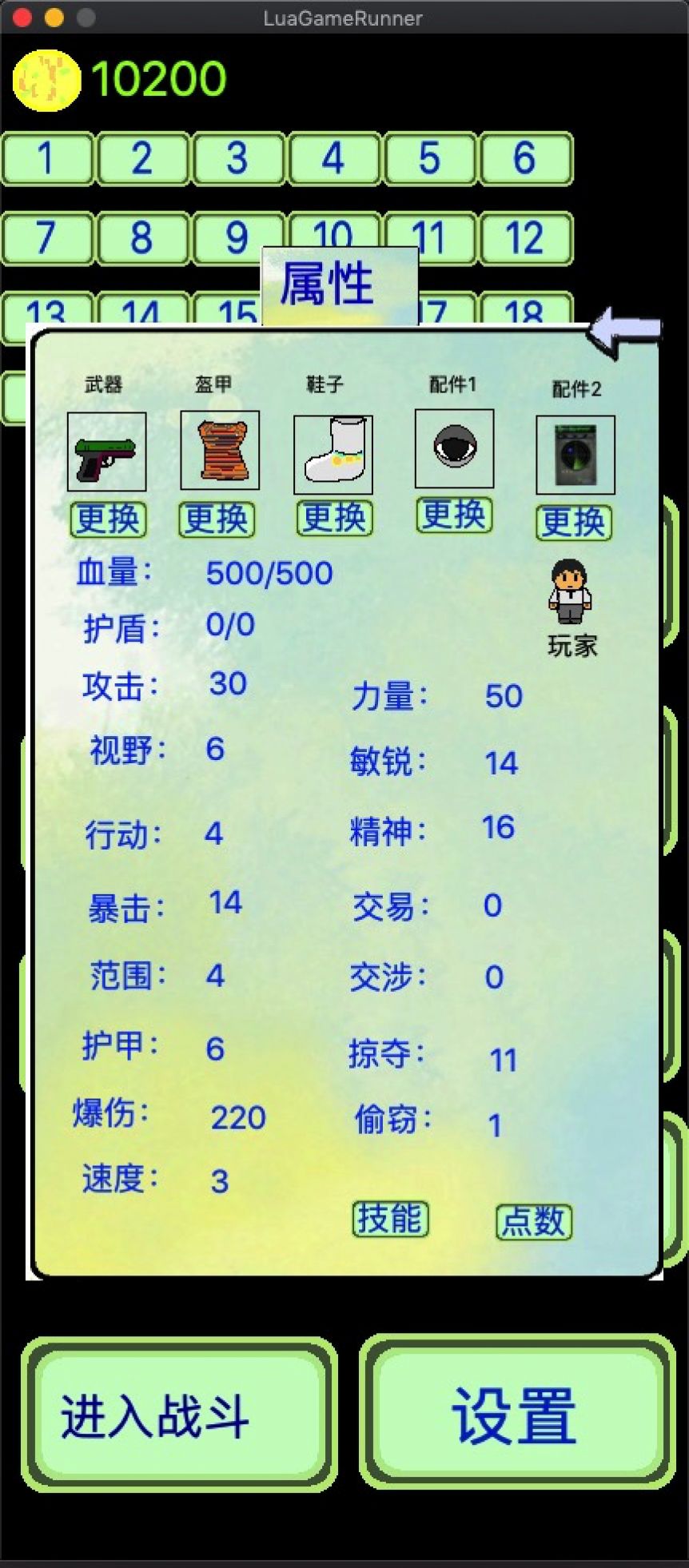
Task: Replace the 配件2 accessory
Action: (x=573, y=523)
